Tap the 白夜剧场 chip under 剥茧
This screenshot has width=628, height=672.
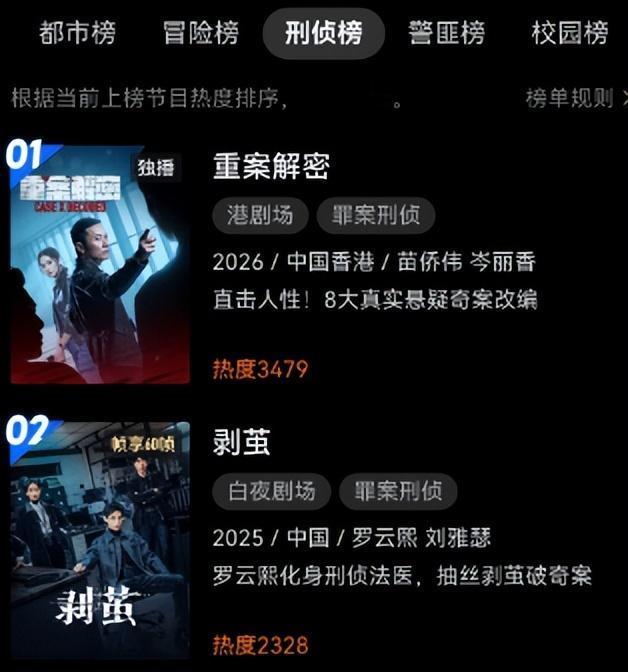[271, 490]
